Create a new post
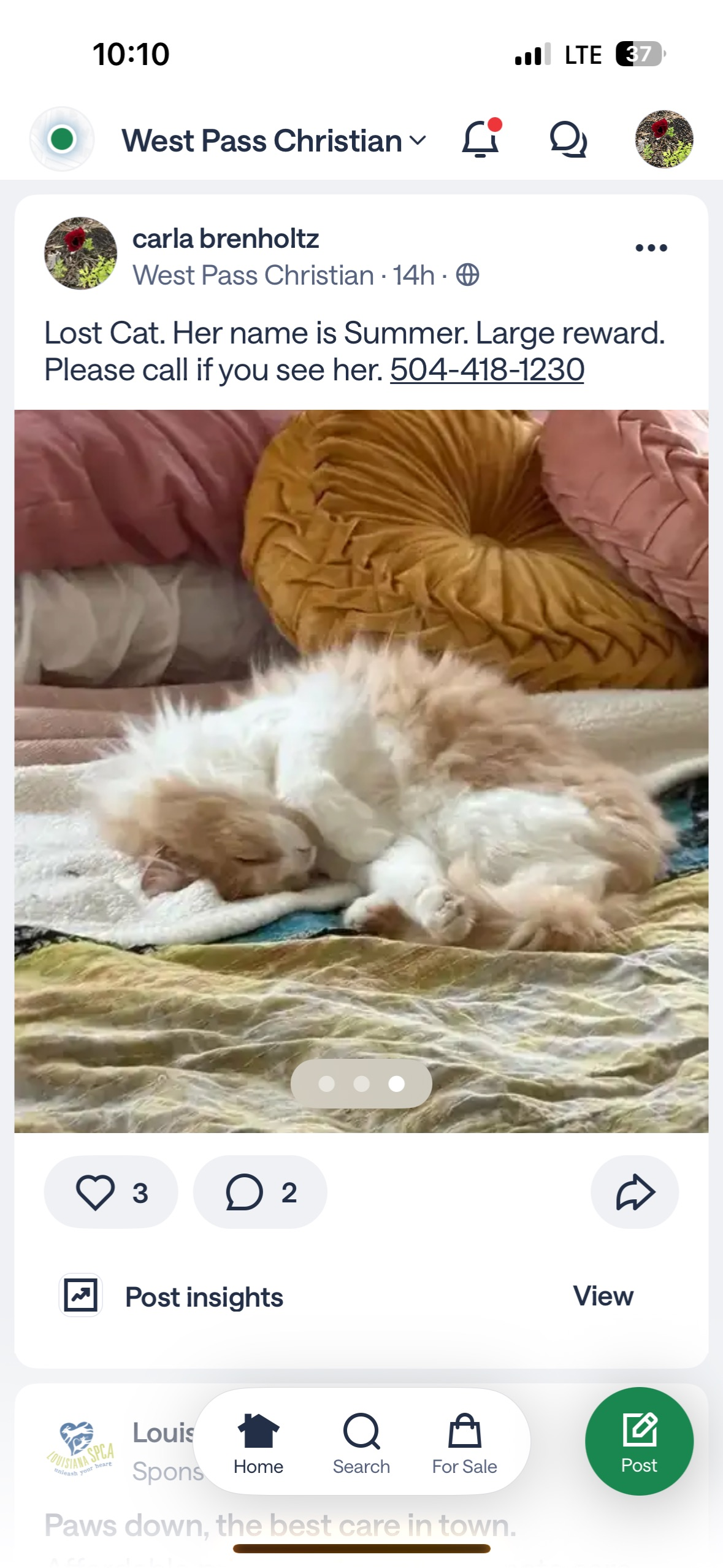Viewport: 723px width, 1568px height. (x=639, y=1441)
